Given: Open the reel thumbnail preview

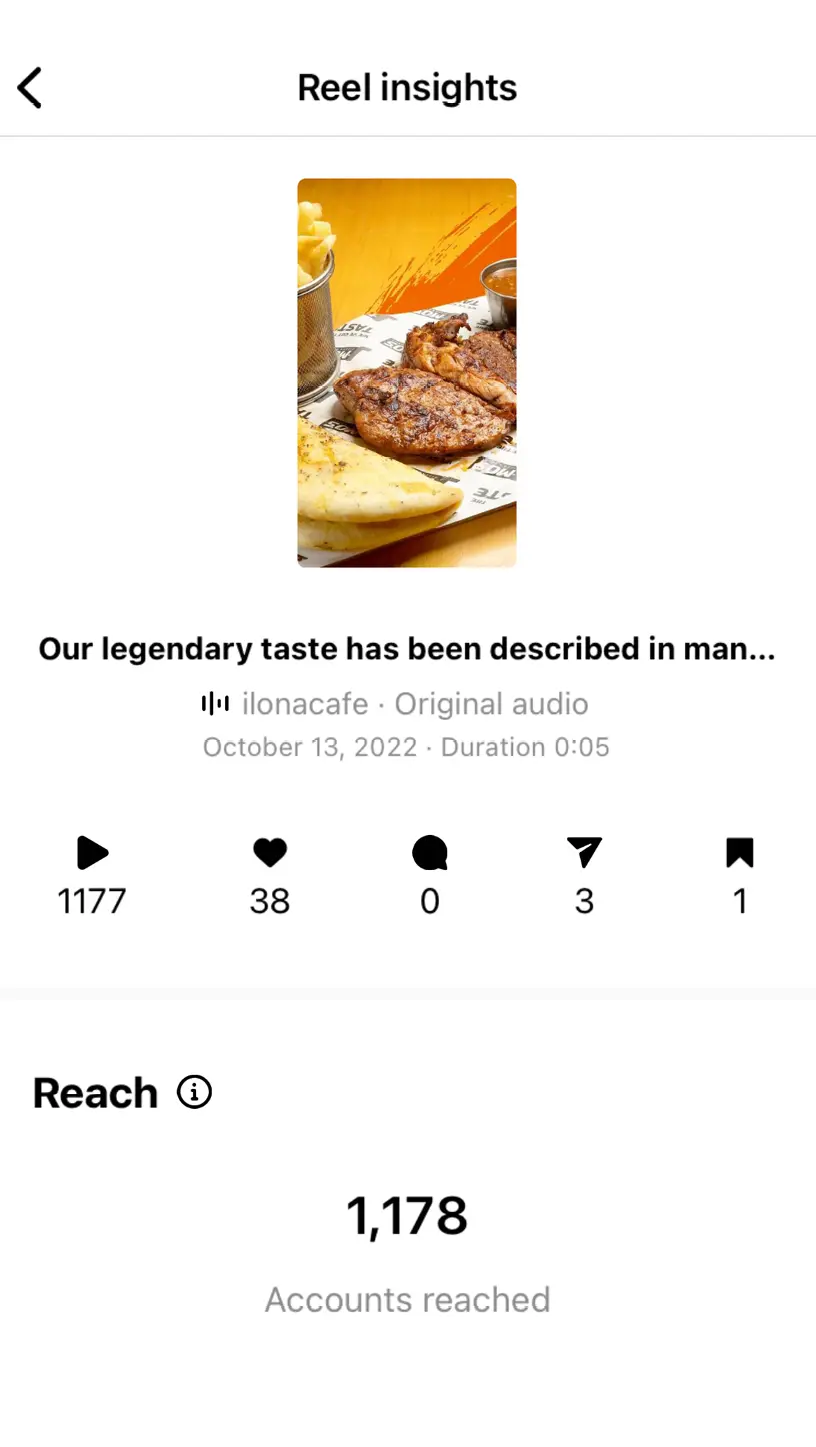Looking at the screenshot, I should [x=407, y=372].
